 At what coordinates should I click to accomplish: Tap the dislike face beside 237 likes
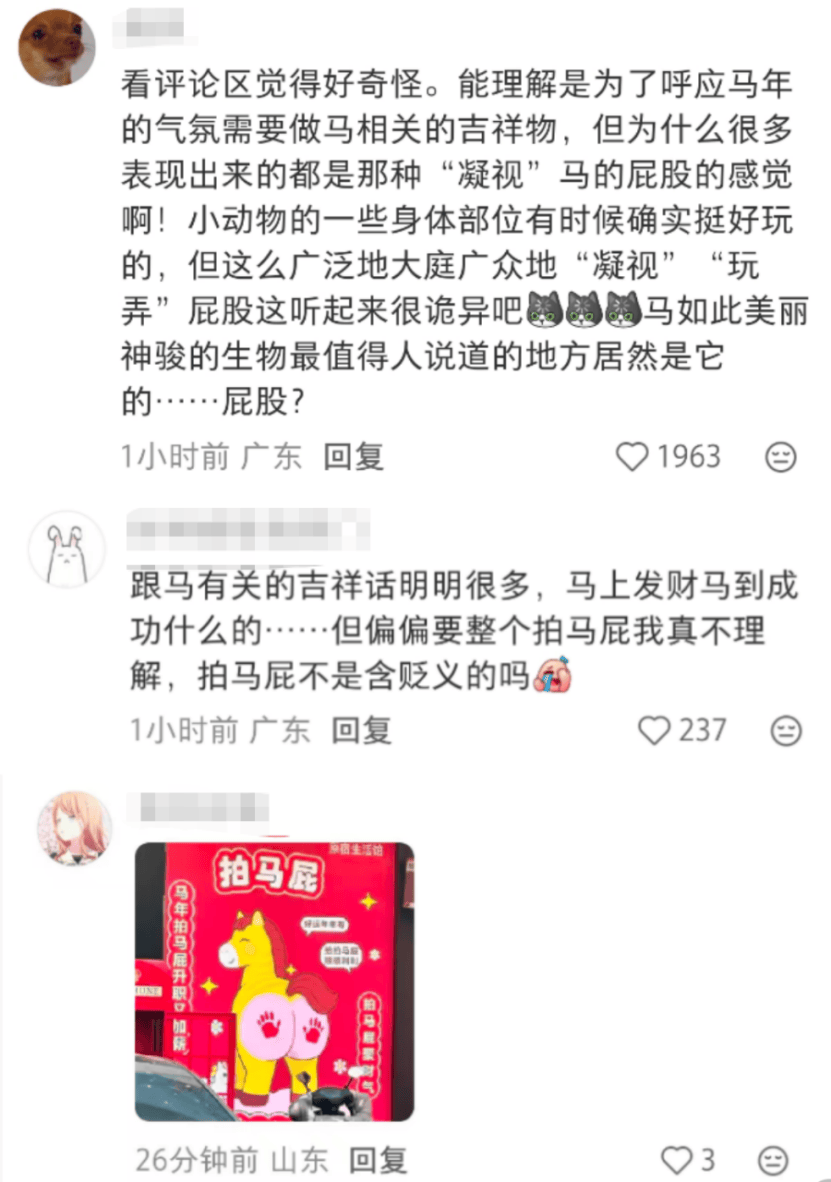tap(787, 731)
